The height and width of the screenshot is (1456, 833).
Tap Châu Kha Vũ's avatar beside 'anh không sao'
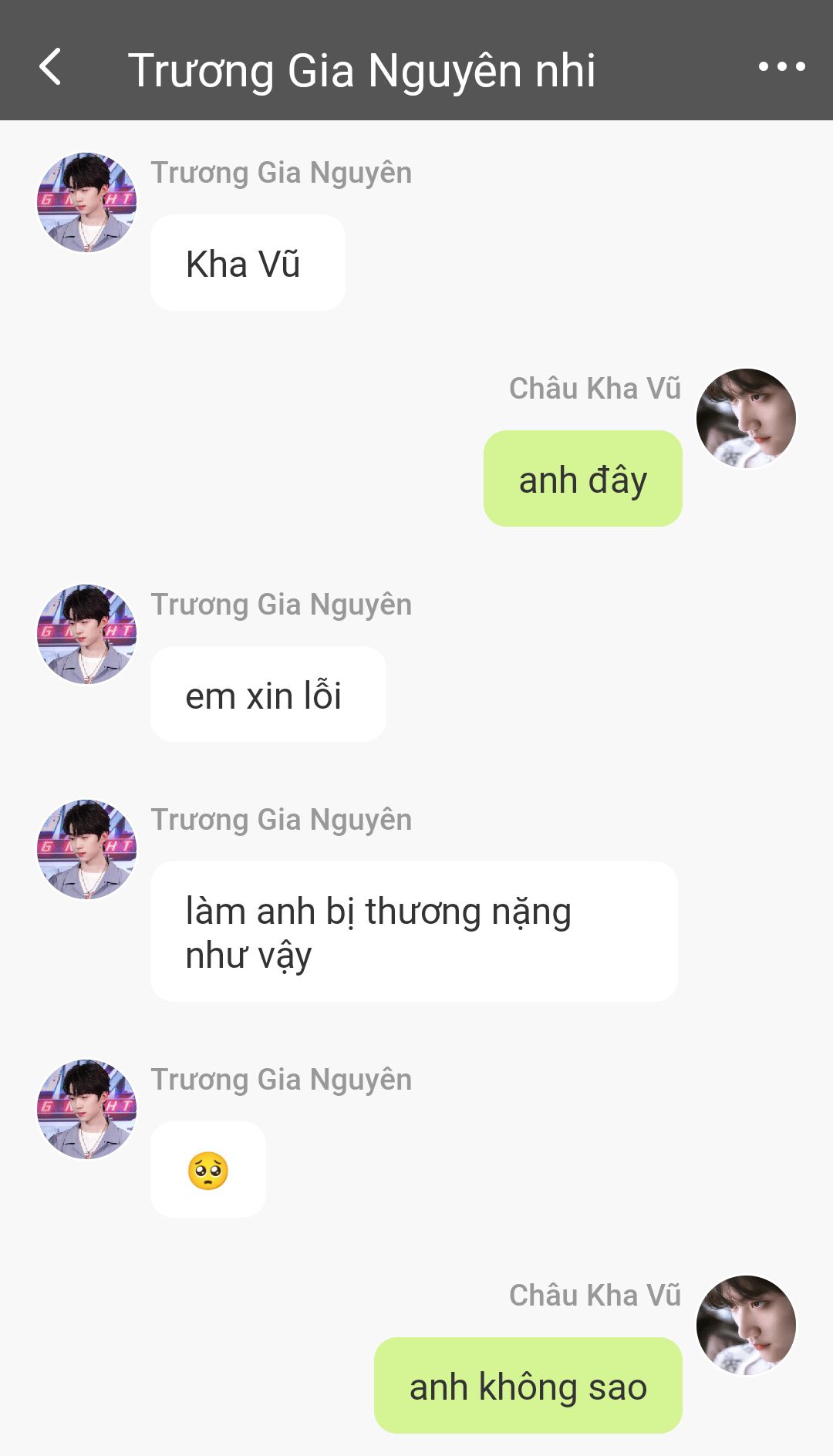click(746, 1325)
